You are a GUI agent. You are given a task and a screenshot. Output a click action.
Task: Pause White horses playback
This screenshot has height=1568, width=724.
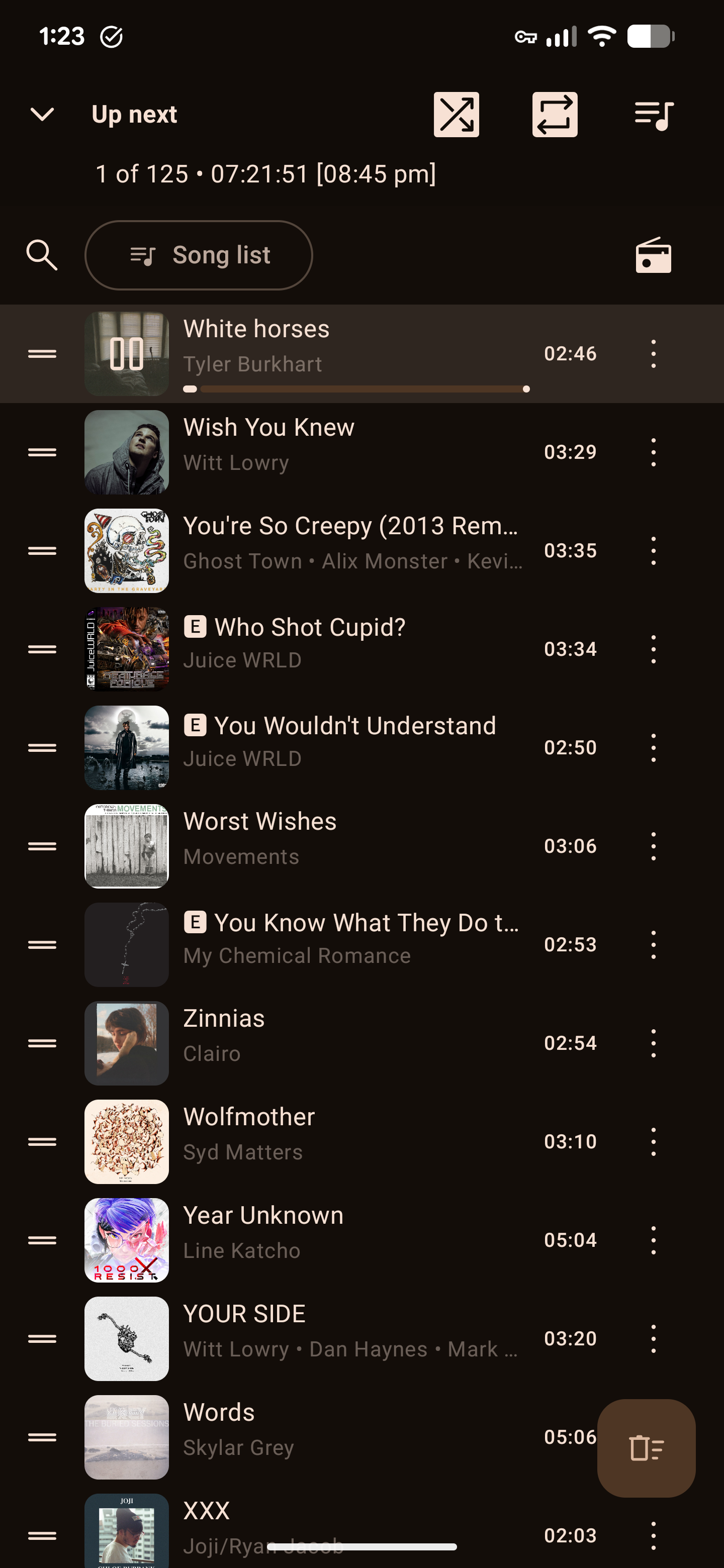tap(127, 354)
